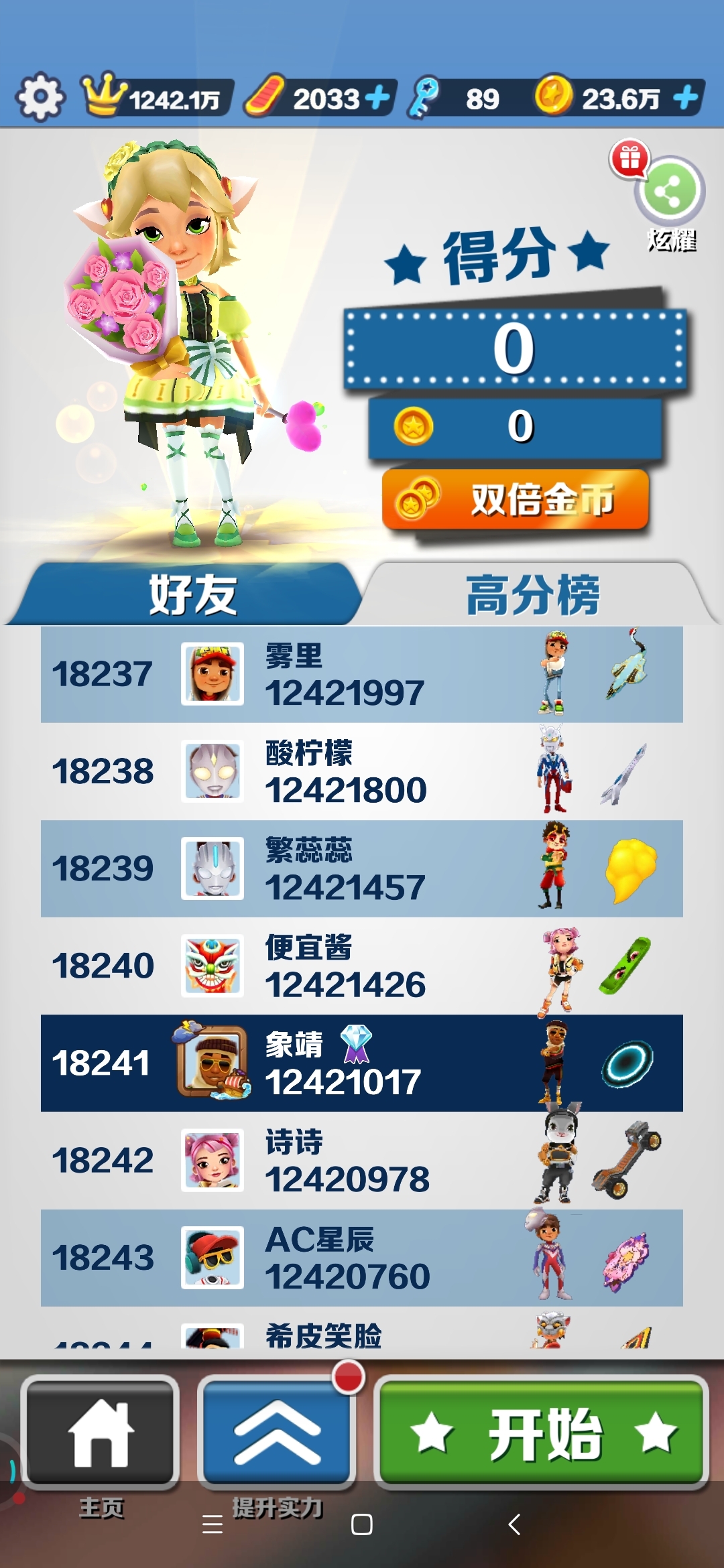
Task: Open AC星辰's leaderboard entry
Action: [x=362, y=1257]
